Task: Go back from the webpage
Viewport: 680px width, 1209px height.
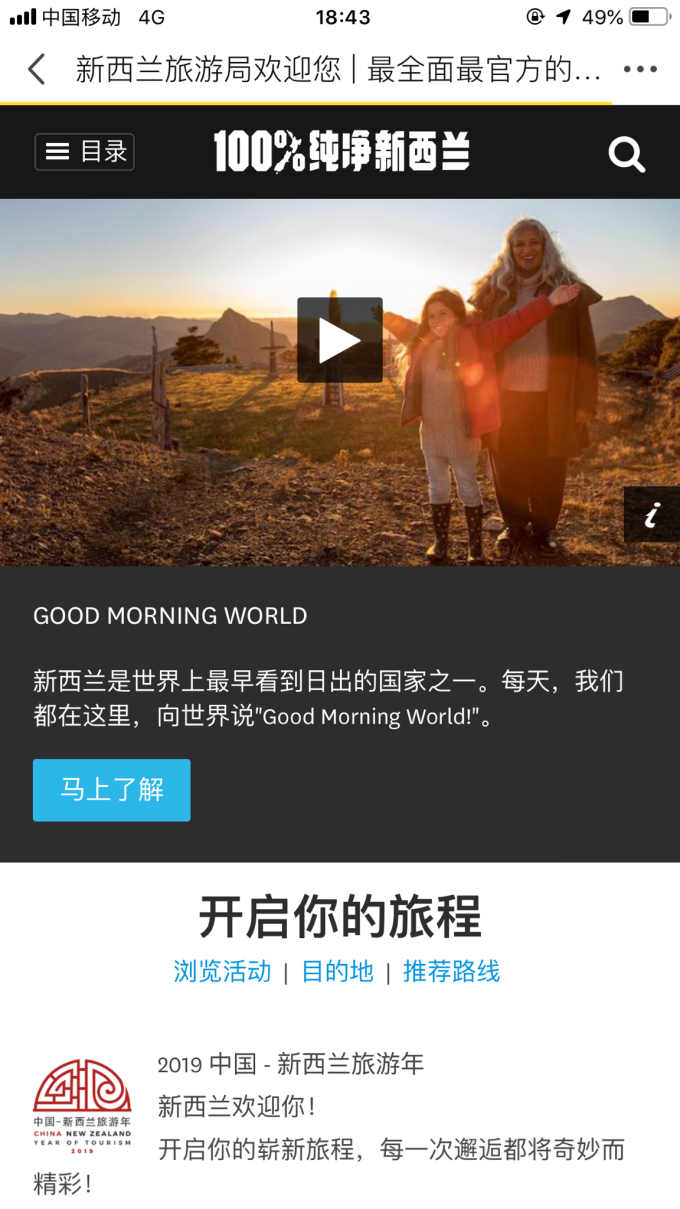Action: click(x=37, y=70)
